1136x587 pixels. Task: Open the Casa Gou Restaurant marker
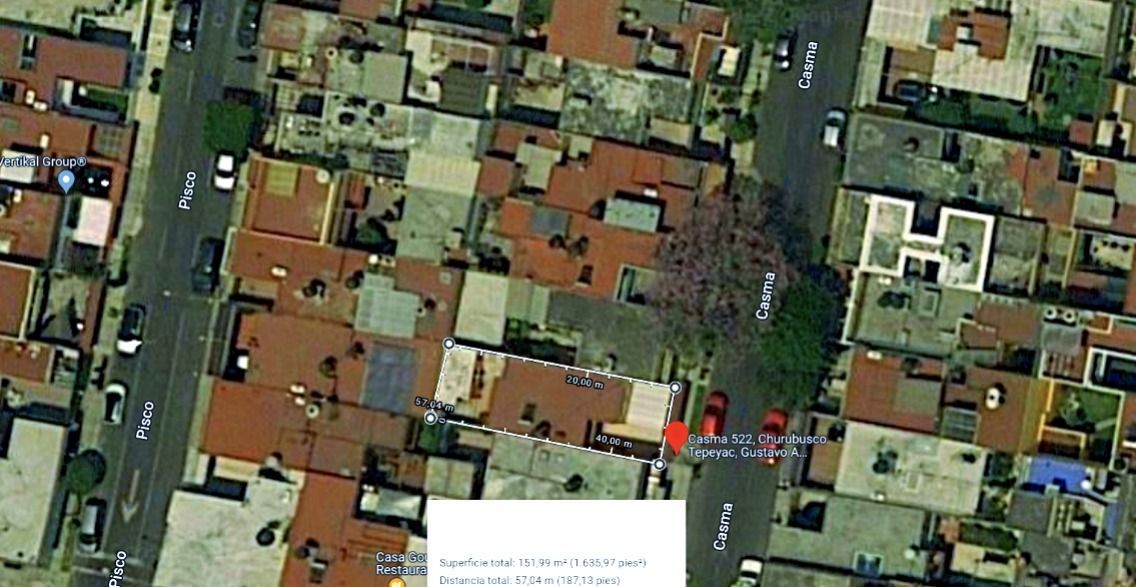[x=396, y=582]
